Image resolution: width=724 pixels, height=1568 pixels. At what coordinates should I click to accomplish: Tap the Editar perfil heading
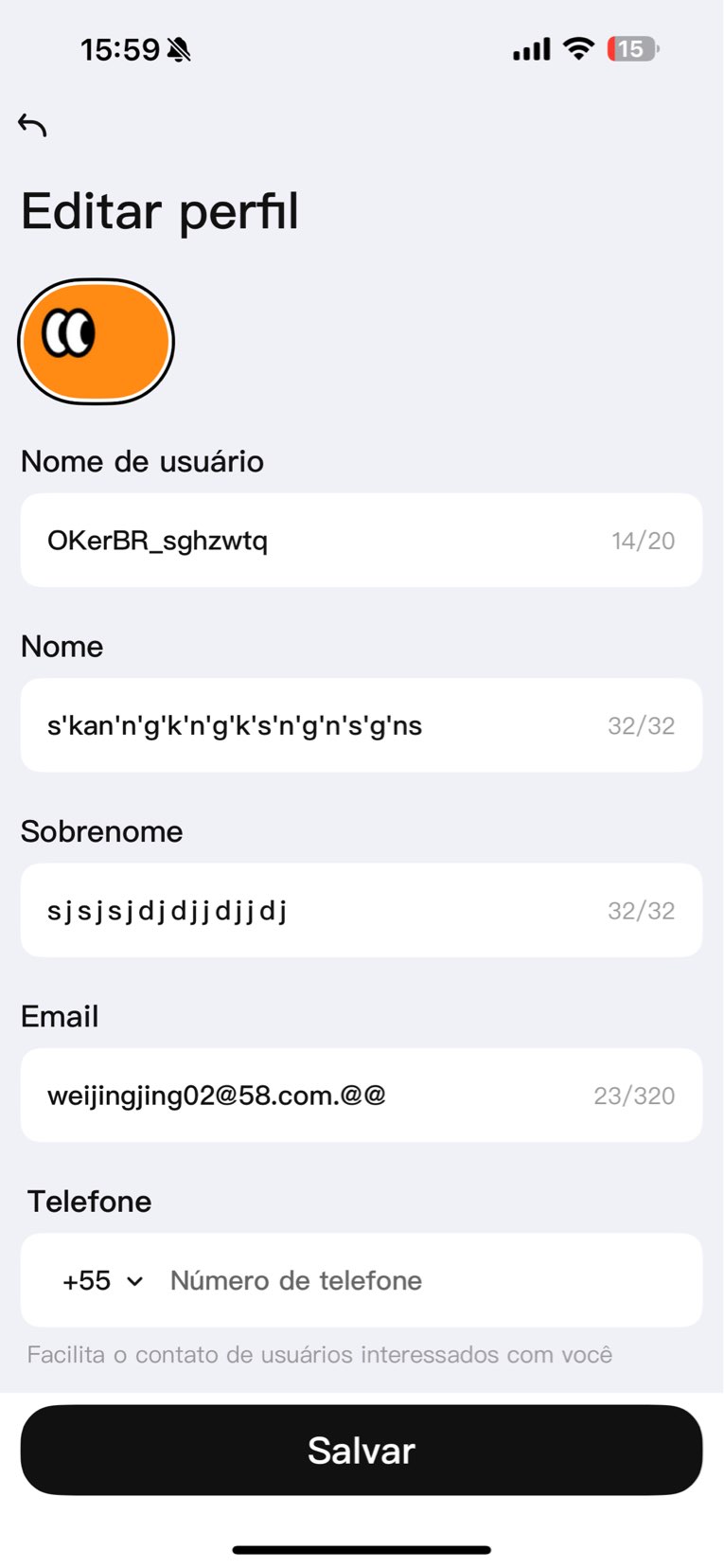point(159,210)
